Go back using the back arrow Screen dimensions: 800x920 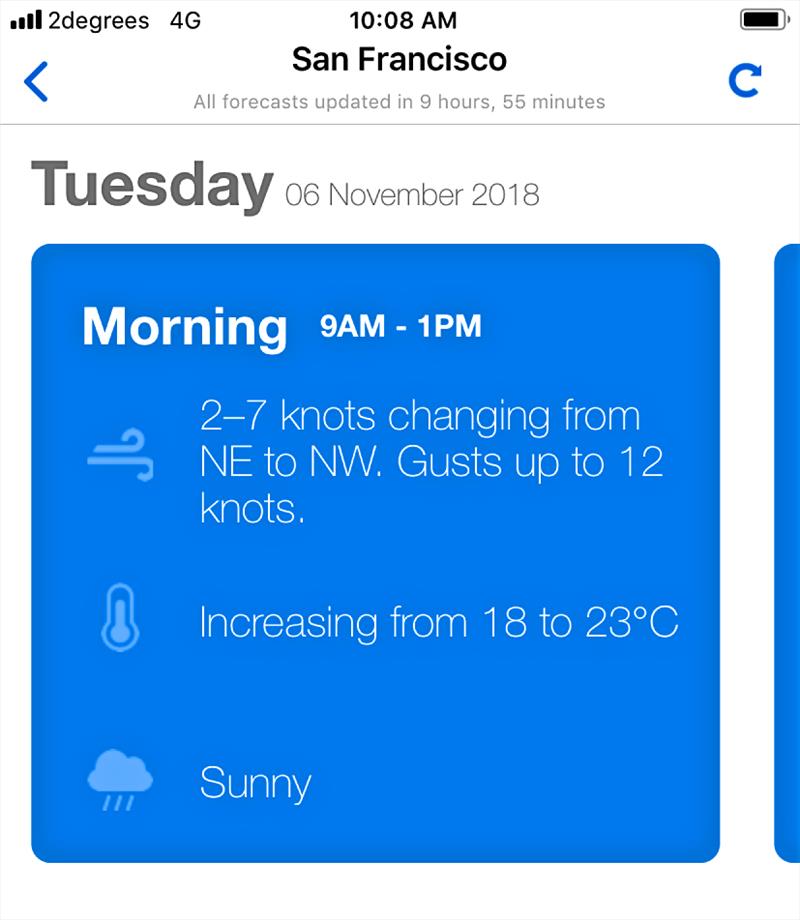(x=36, y=81)
